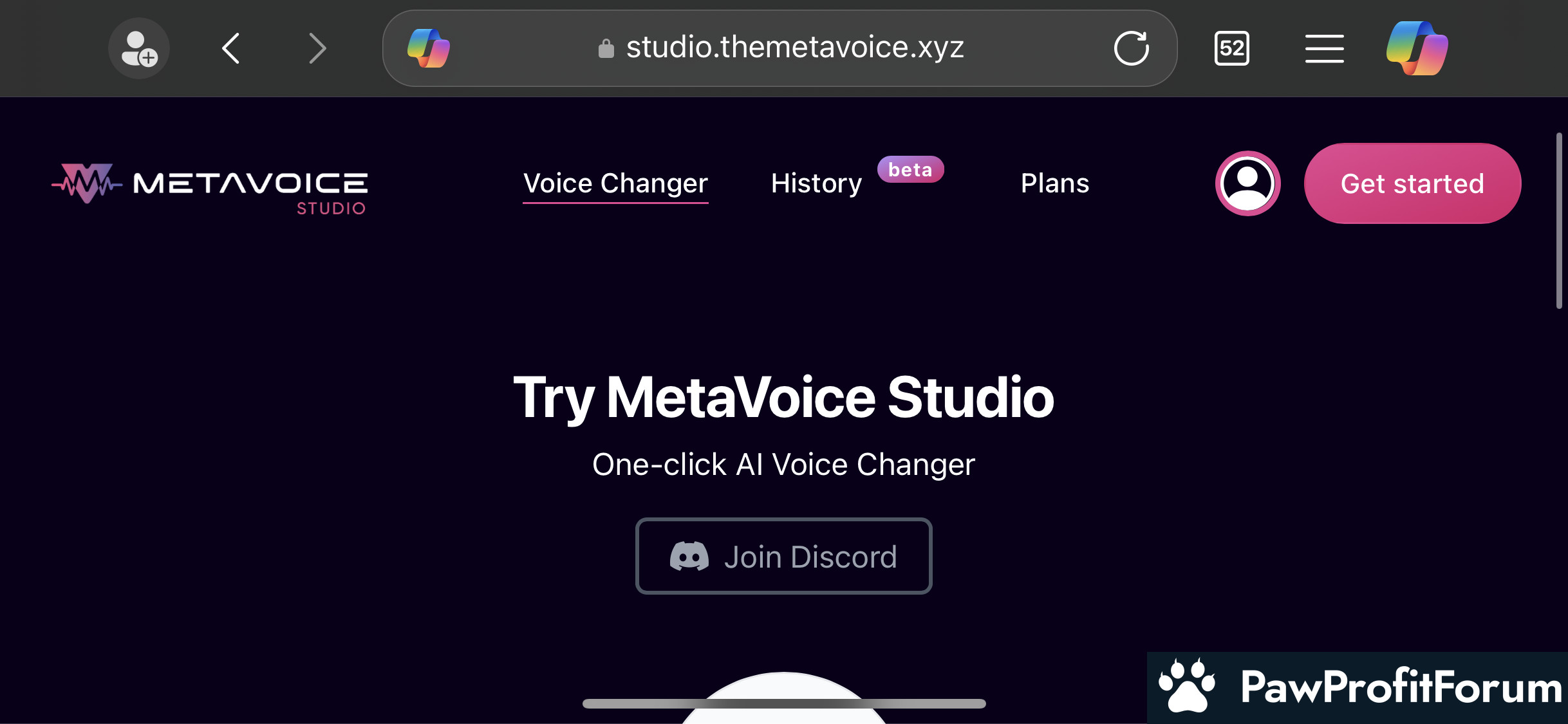The width and height of the screenshot is (1568, 724).
Task: Open the add profile icon
Action: [x=139, y=48]
